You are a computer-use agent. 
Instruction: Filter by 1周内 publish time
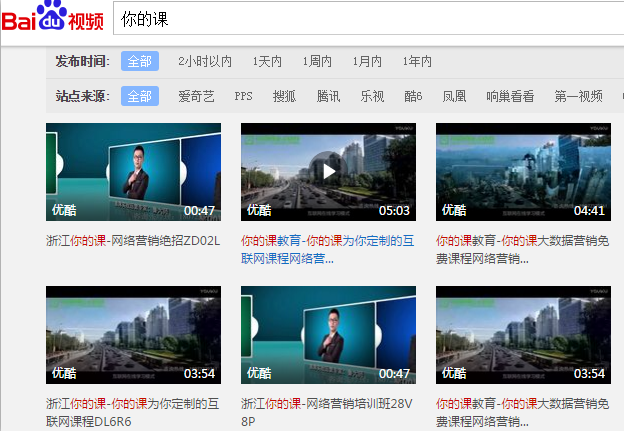coord(317,62)
